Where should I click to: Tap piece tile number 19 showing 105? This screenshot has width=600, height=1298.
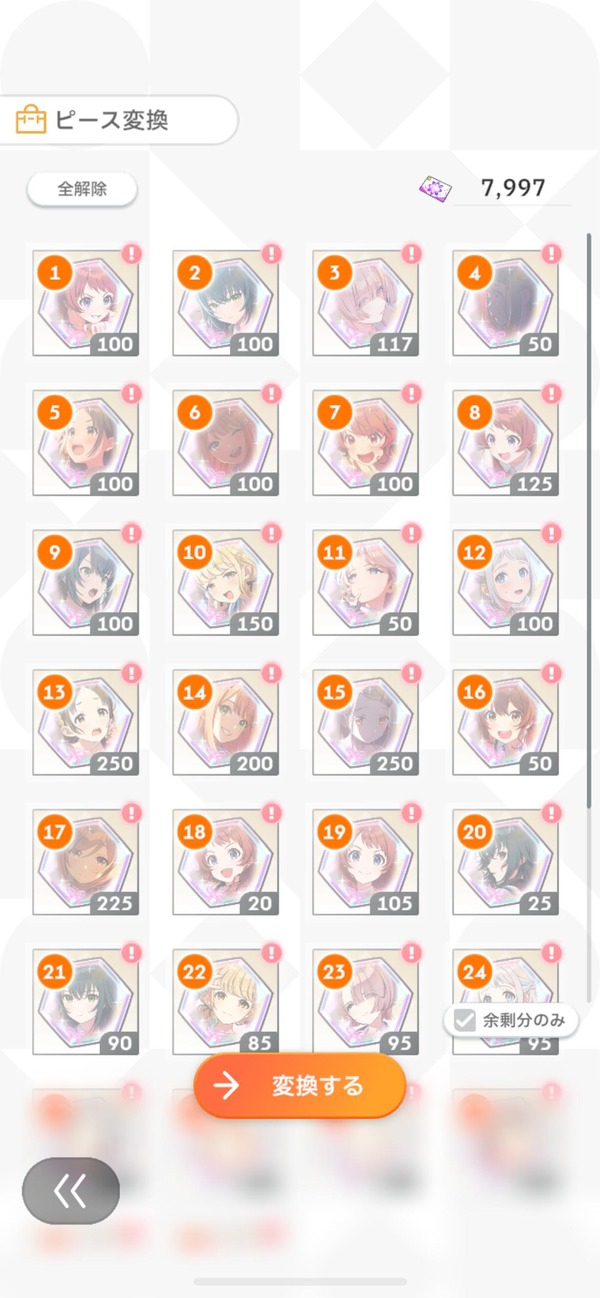(365, 863)
